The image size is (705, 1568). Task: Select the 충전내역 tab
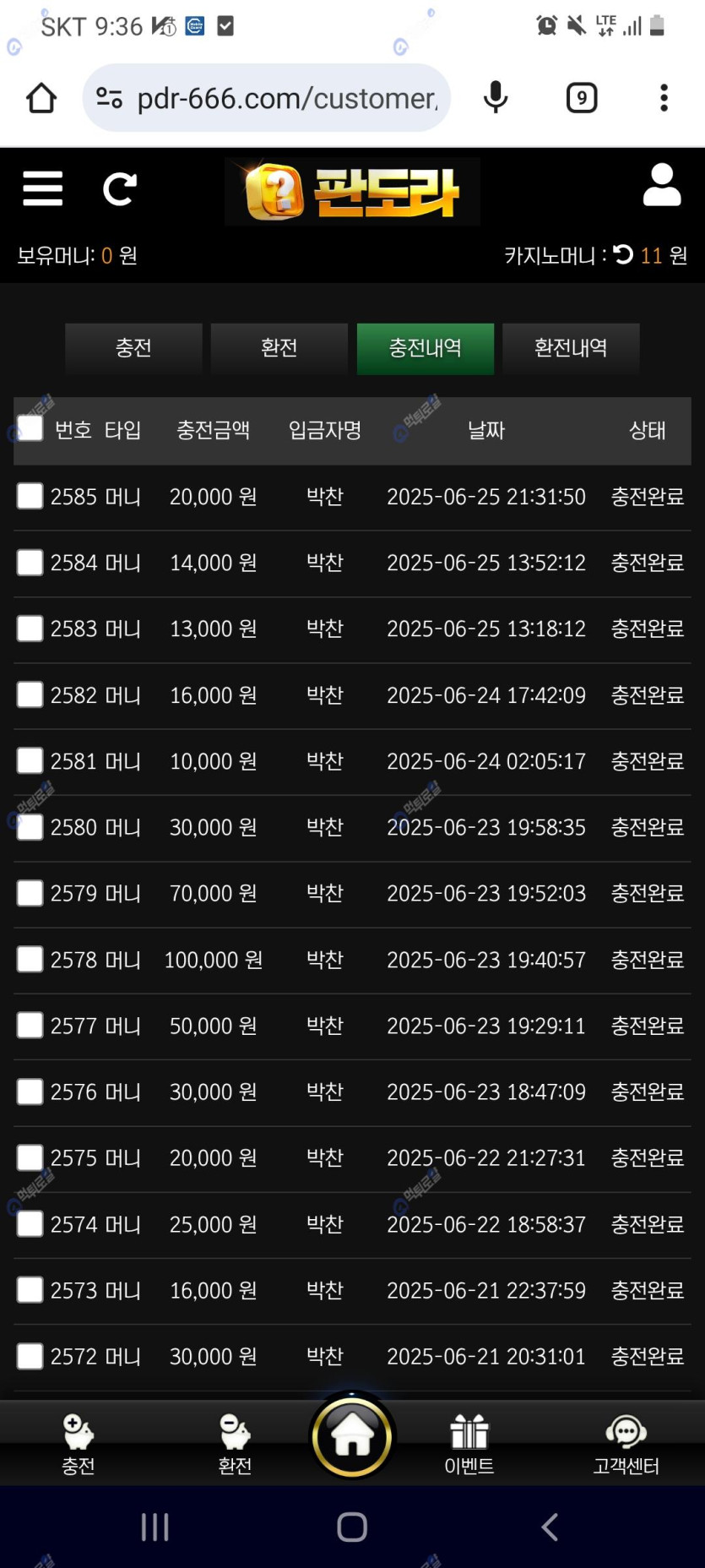point(425,348)
